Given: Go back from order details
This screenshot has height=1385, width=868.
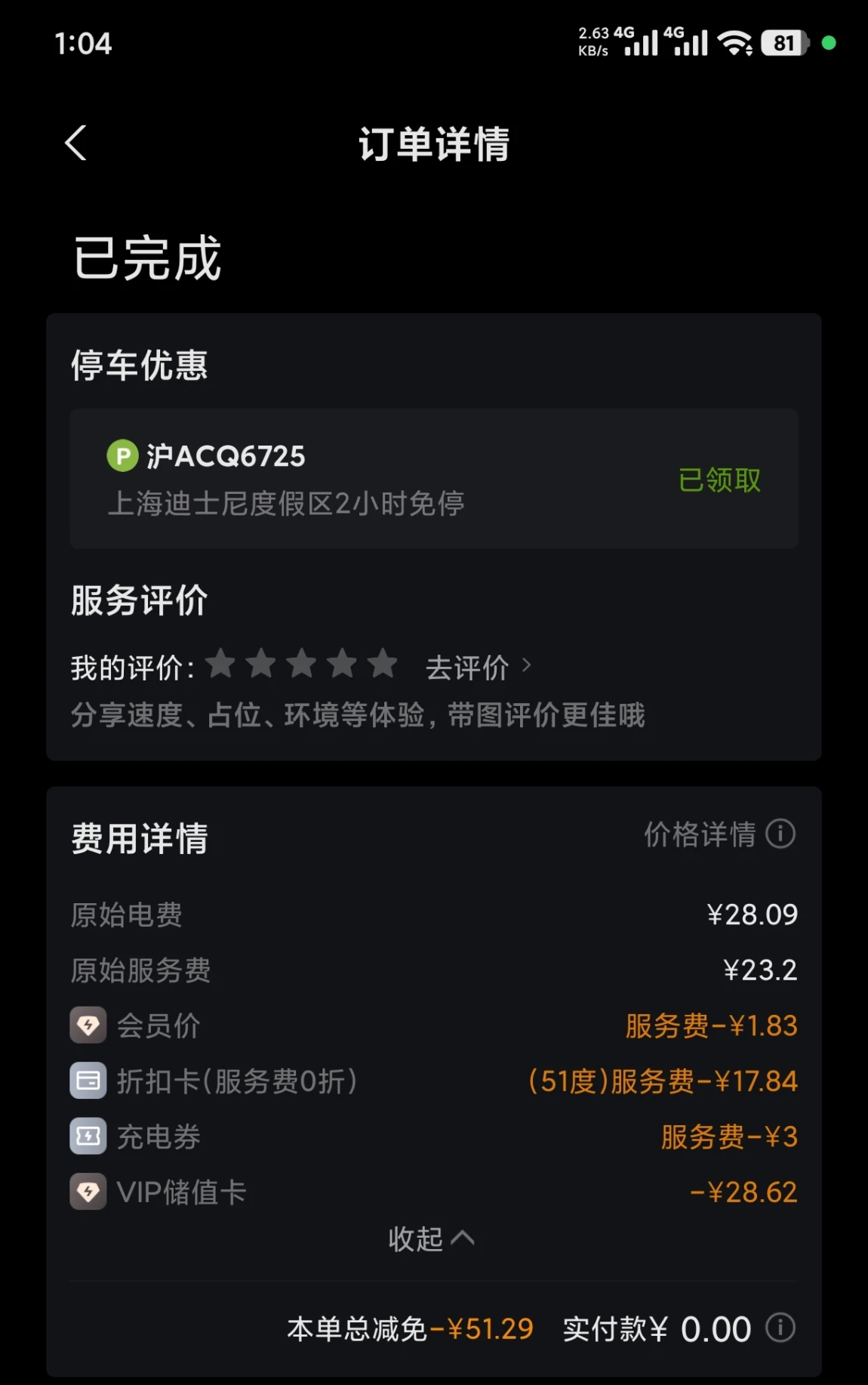Looking at the screenshot, I should 76,143.
